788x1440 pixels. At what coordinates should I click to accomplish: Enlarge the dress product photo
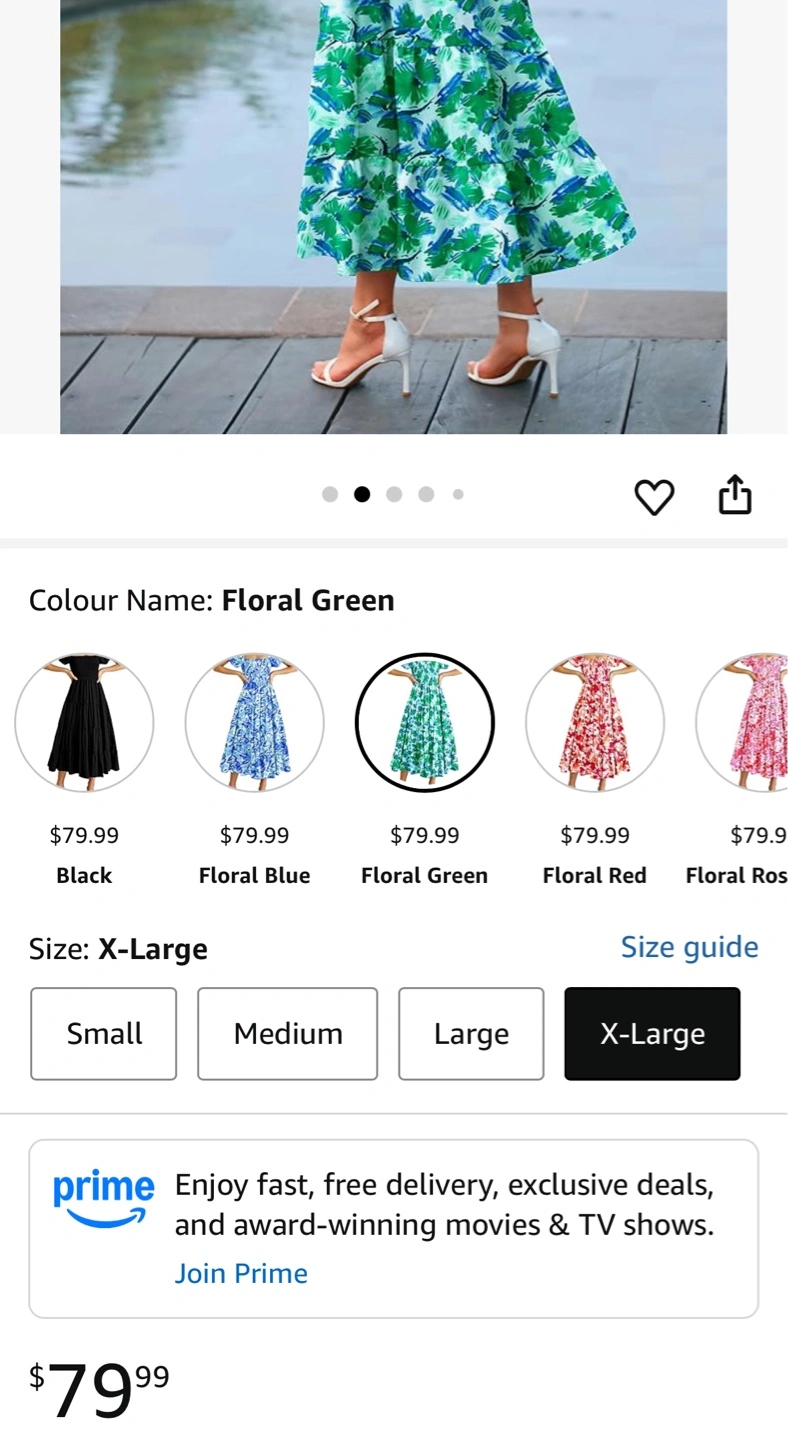coord(393,217)
